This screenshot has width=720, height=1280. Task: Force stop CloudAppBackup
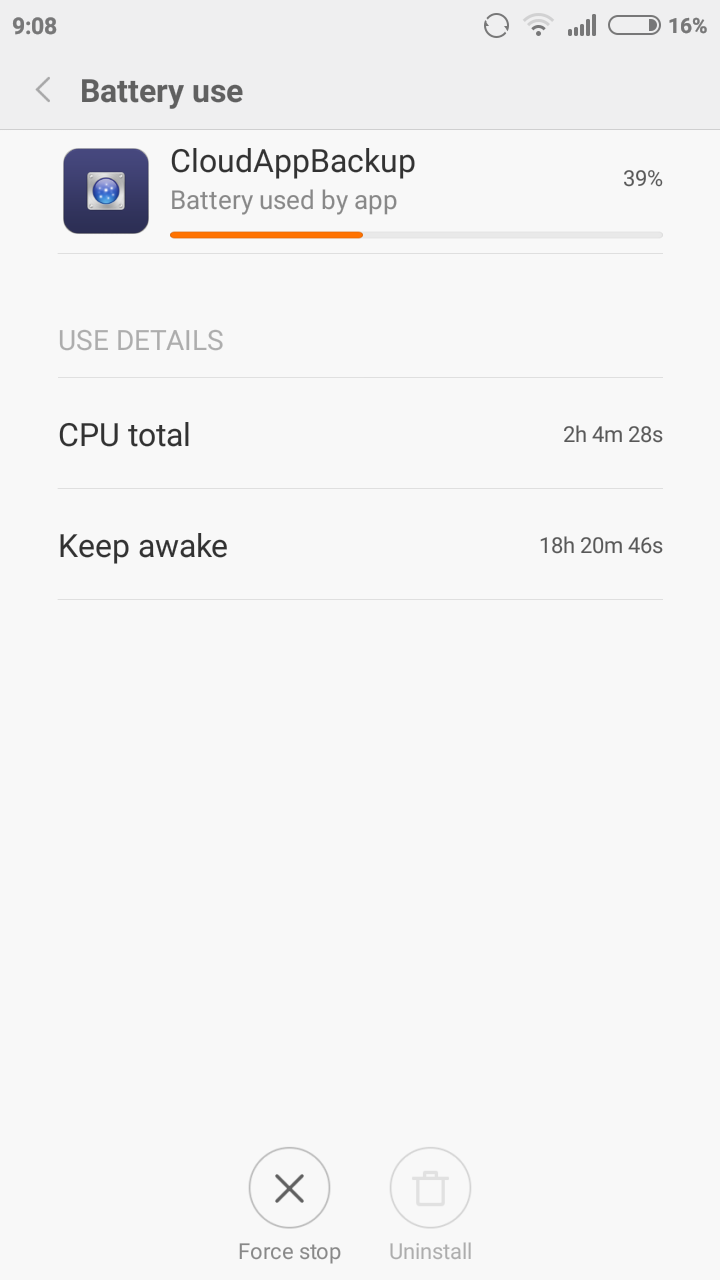(289, 1188)
